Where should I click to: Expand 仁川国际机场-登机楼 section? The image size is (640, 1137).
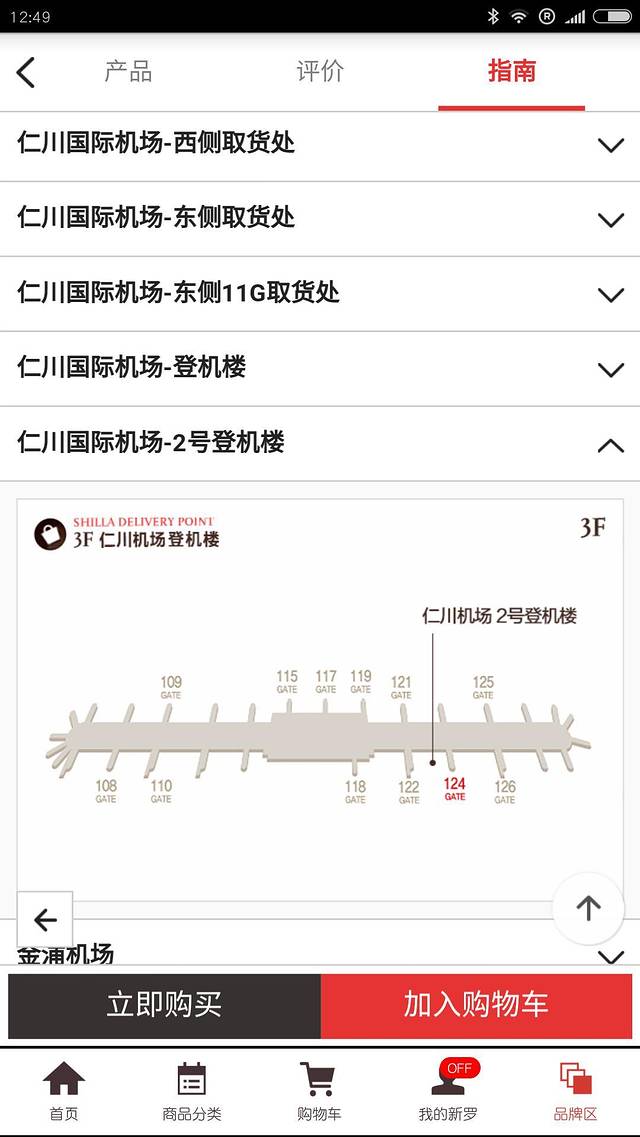click(x=320, y=368)
